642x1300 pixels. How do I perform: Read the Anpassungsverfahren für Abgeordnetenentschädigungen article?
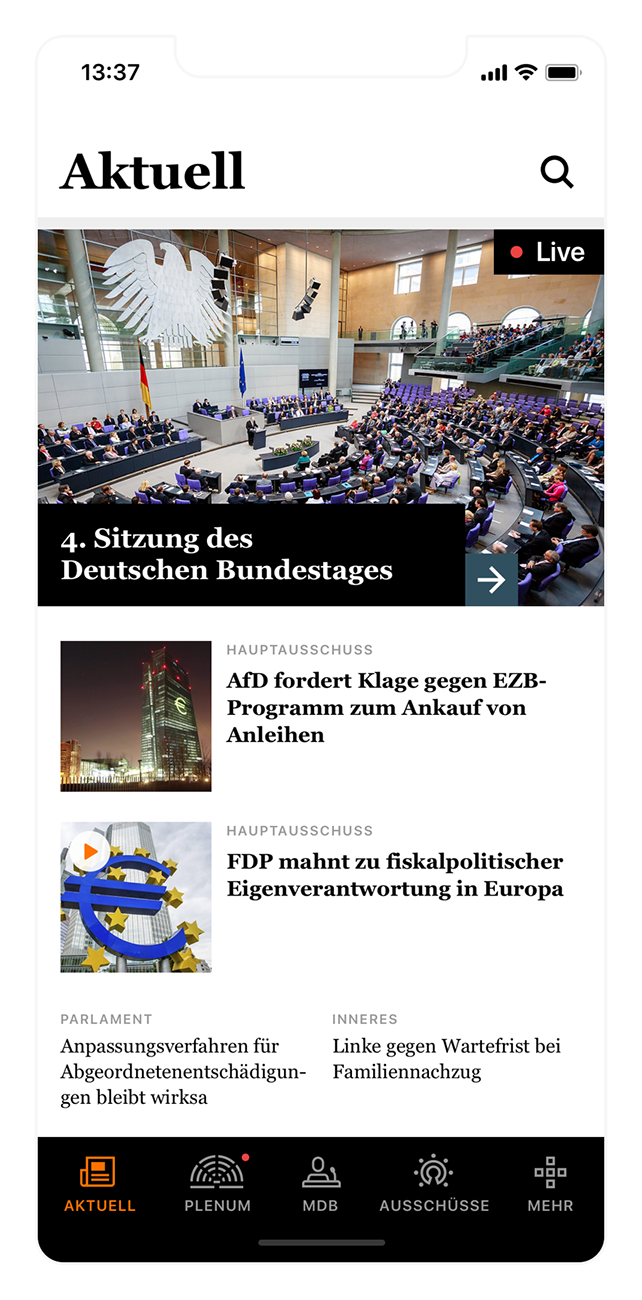click(x=183, y=1071)
